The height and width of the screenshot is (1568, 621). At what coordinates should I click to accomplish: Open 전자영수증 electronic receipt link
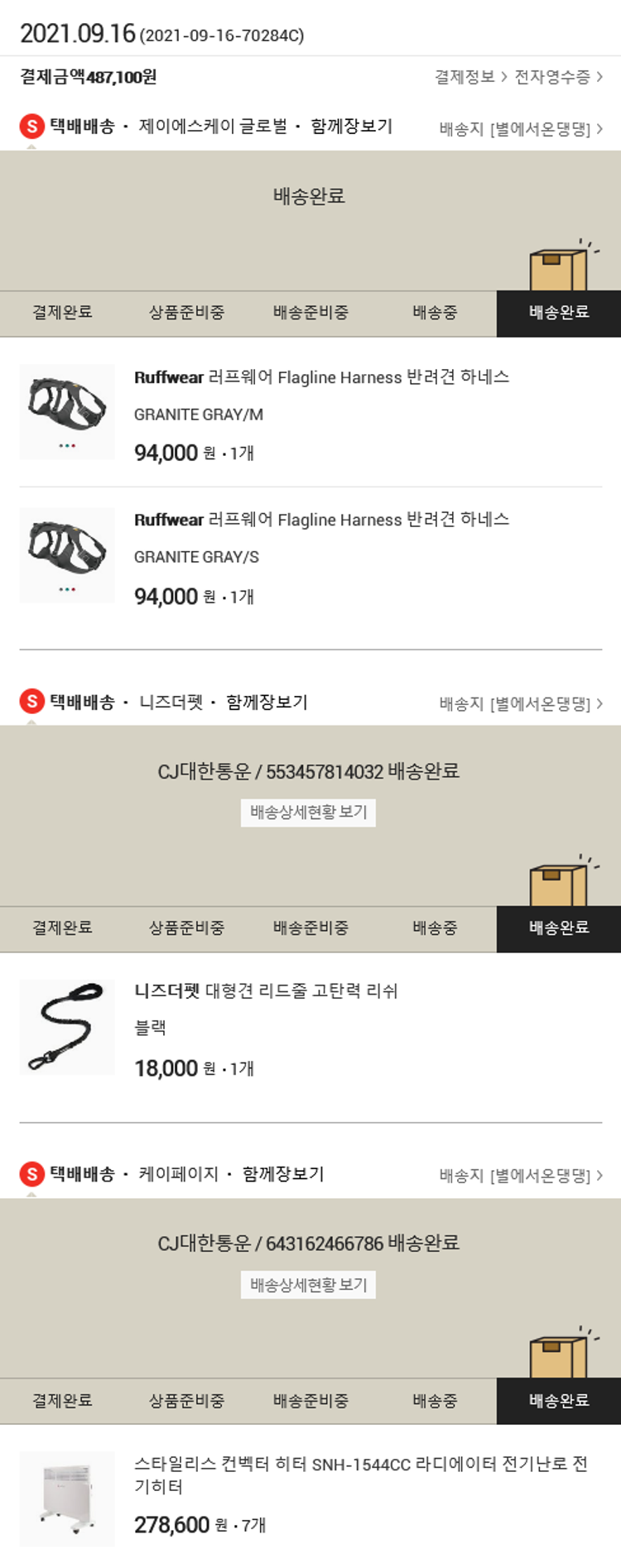click(x=557, y=77)
